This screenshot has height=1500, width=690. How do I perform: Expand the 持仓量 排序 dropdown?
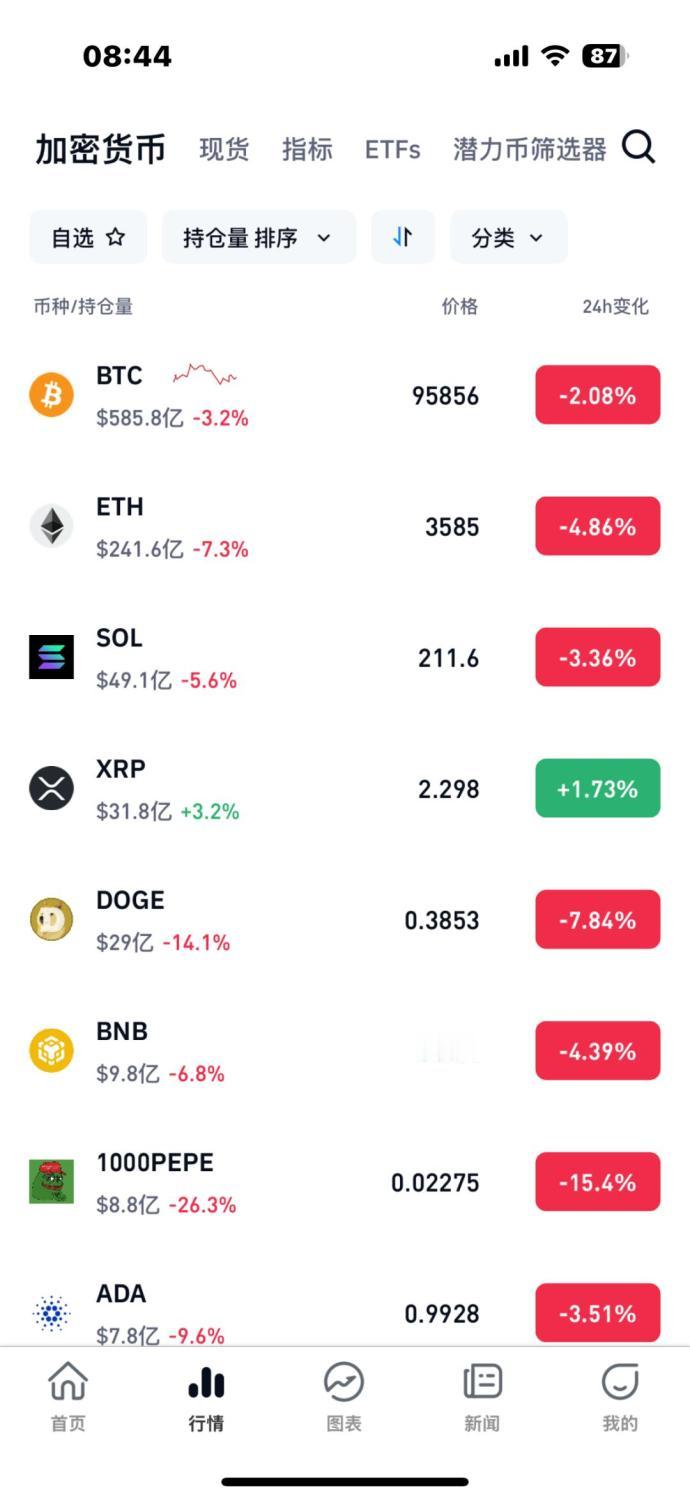tap(259, 237)
